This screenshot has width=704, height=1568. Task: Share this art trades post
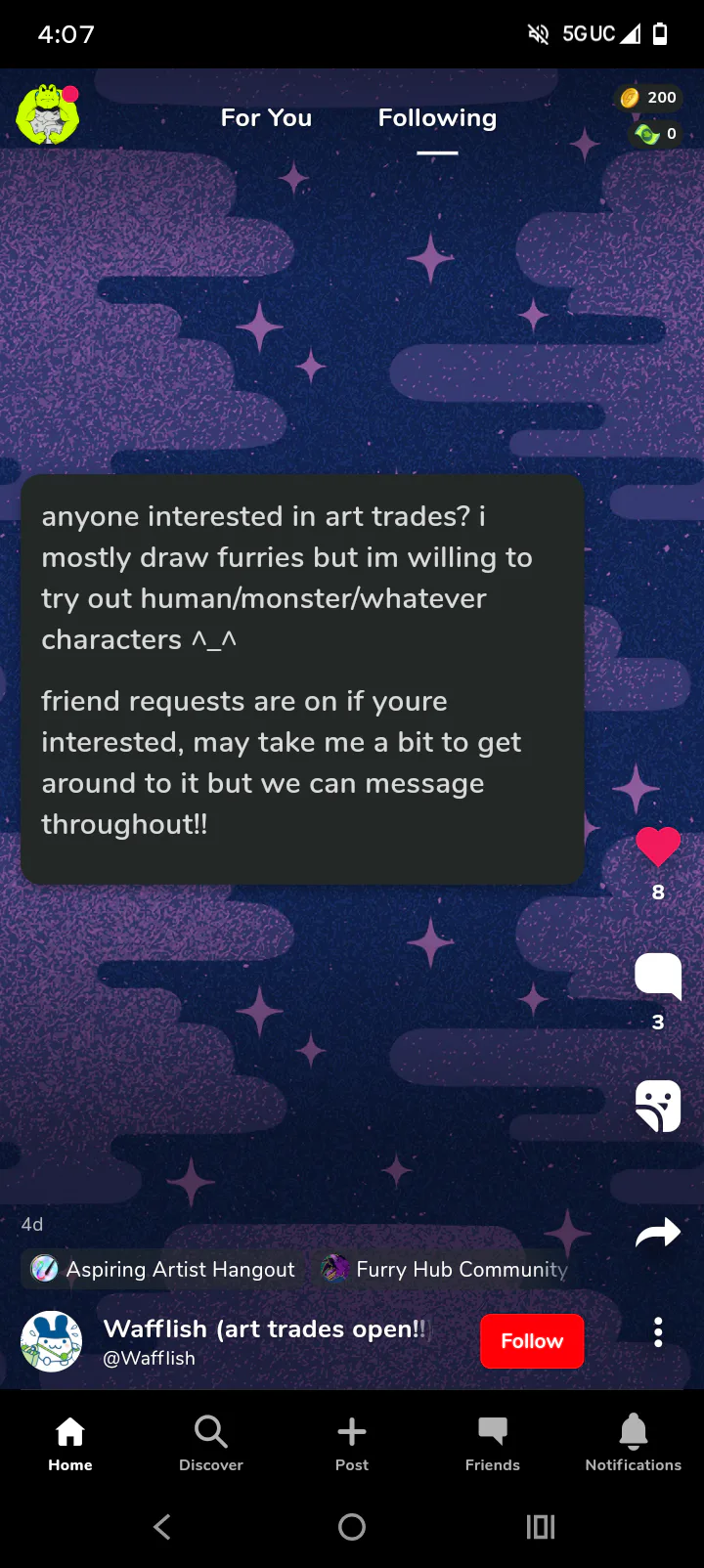658,1233
